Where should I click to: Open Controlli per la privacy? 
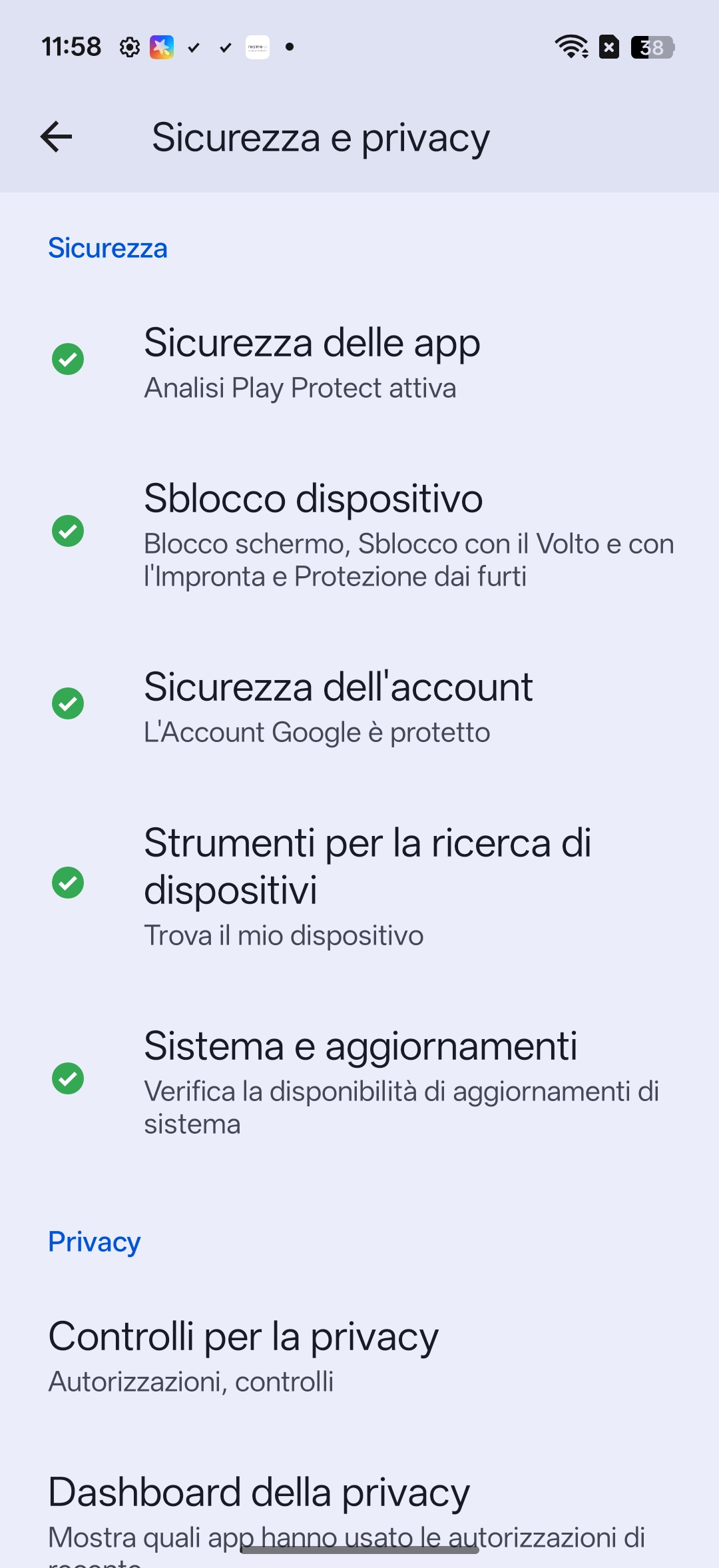359,1355
